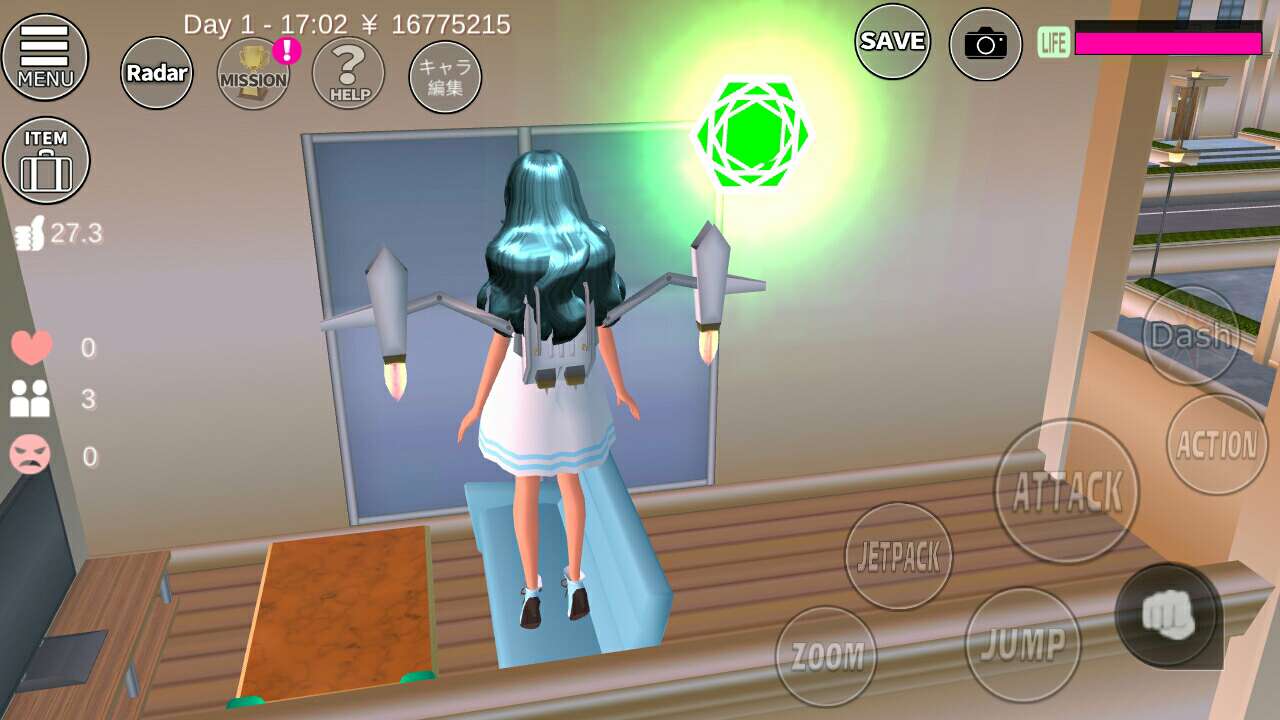
Task: Open the MISSION trophy button
Action: pyautogui.click(x=253, y=73)
